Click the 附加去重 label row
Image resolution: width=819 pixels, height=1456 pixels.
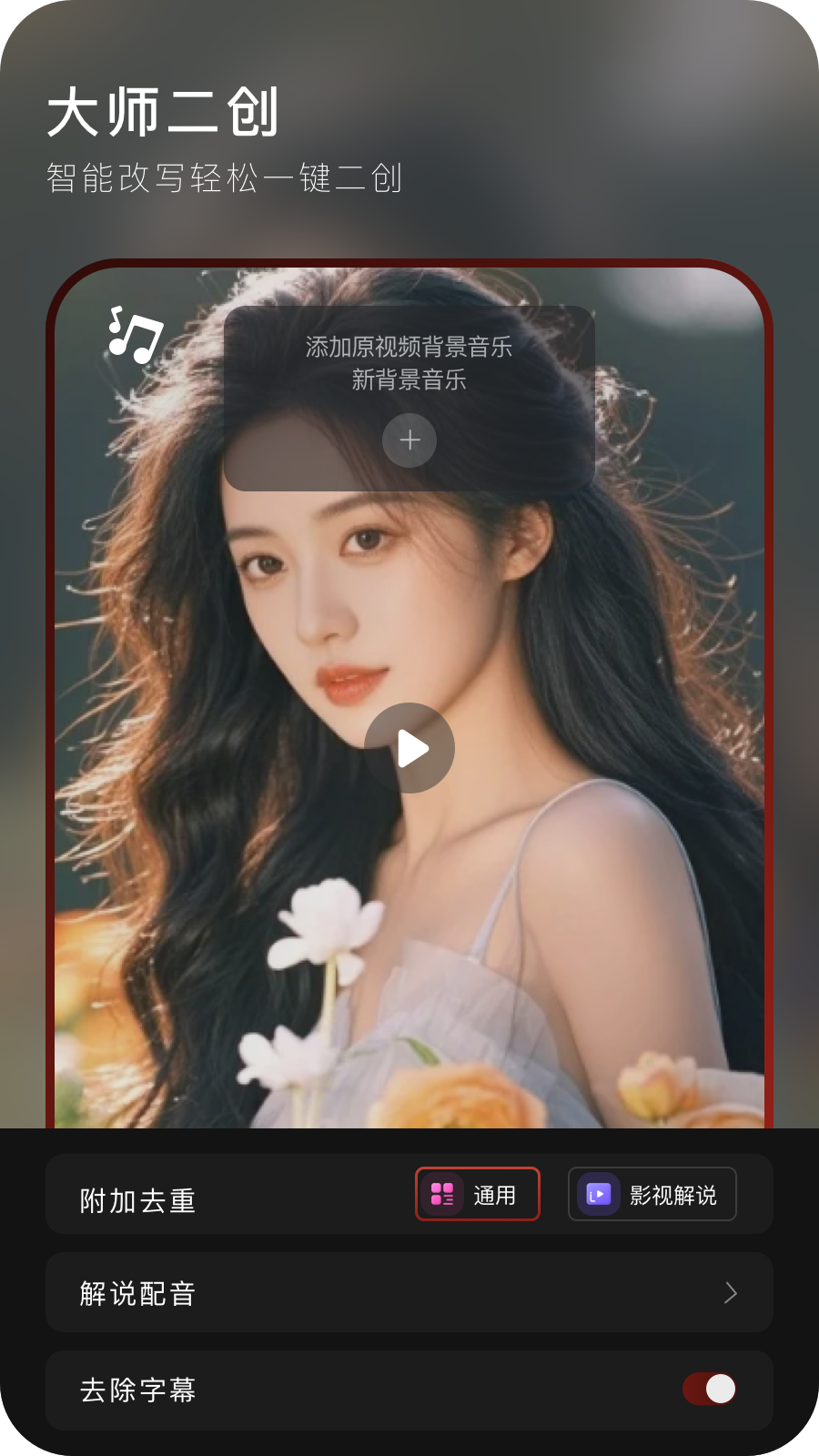tap(137, 1199)
